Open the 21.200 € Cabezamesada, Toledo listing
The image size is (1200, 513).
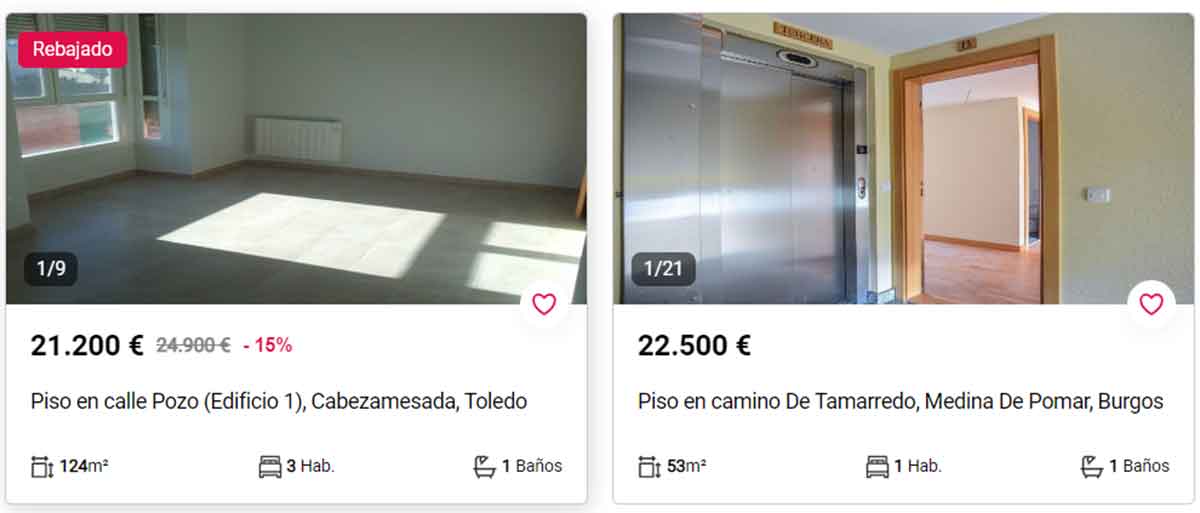pyautogui.click(x=279, y=402)
